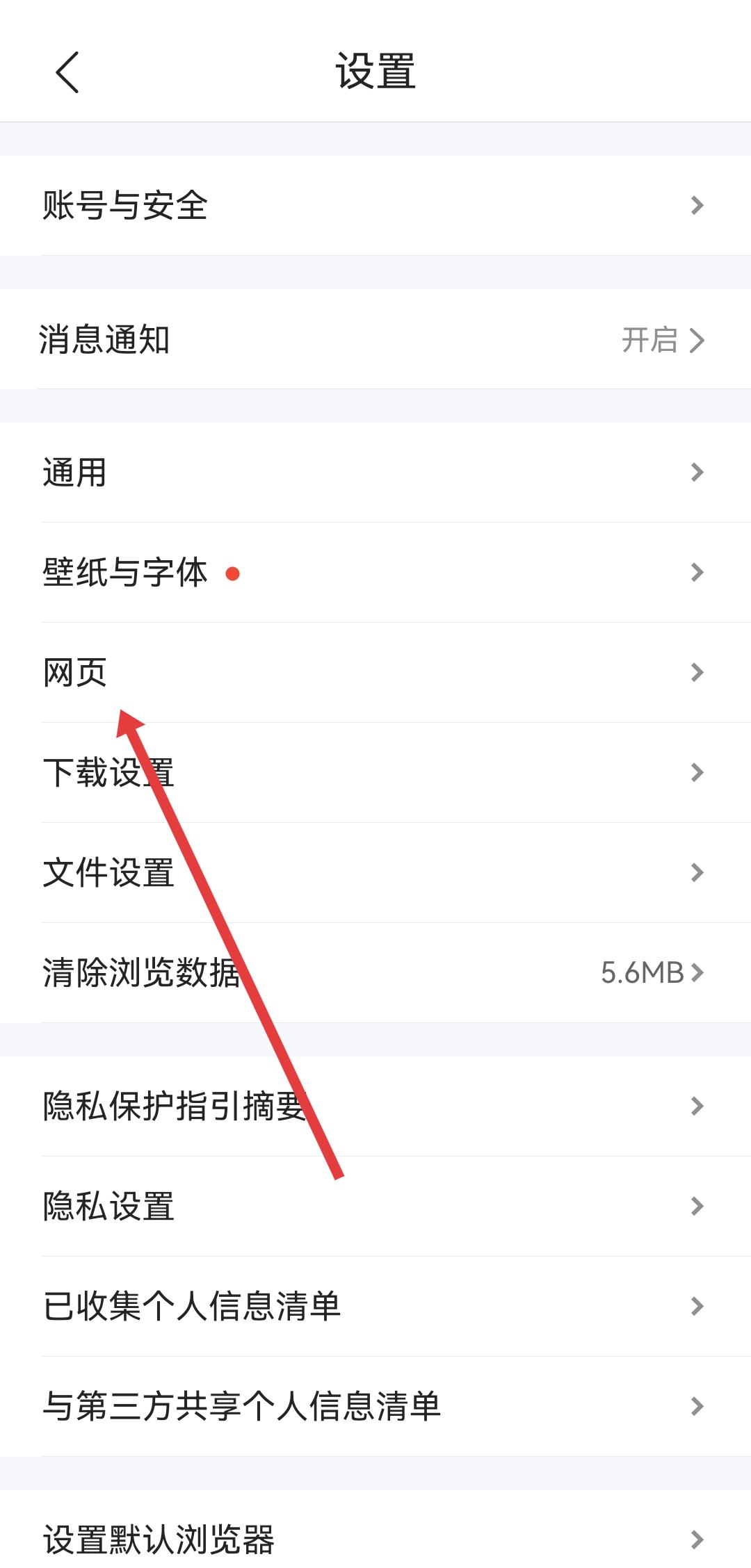Open 隐私保护指引摘要

pyautogui.click(x=375, y=1106)
